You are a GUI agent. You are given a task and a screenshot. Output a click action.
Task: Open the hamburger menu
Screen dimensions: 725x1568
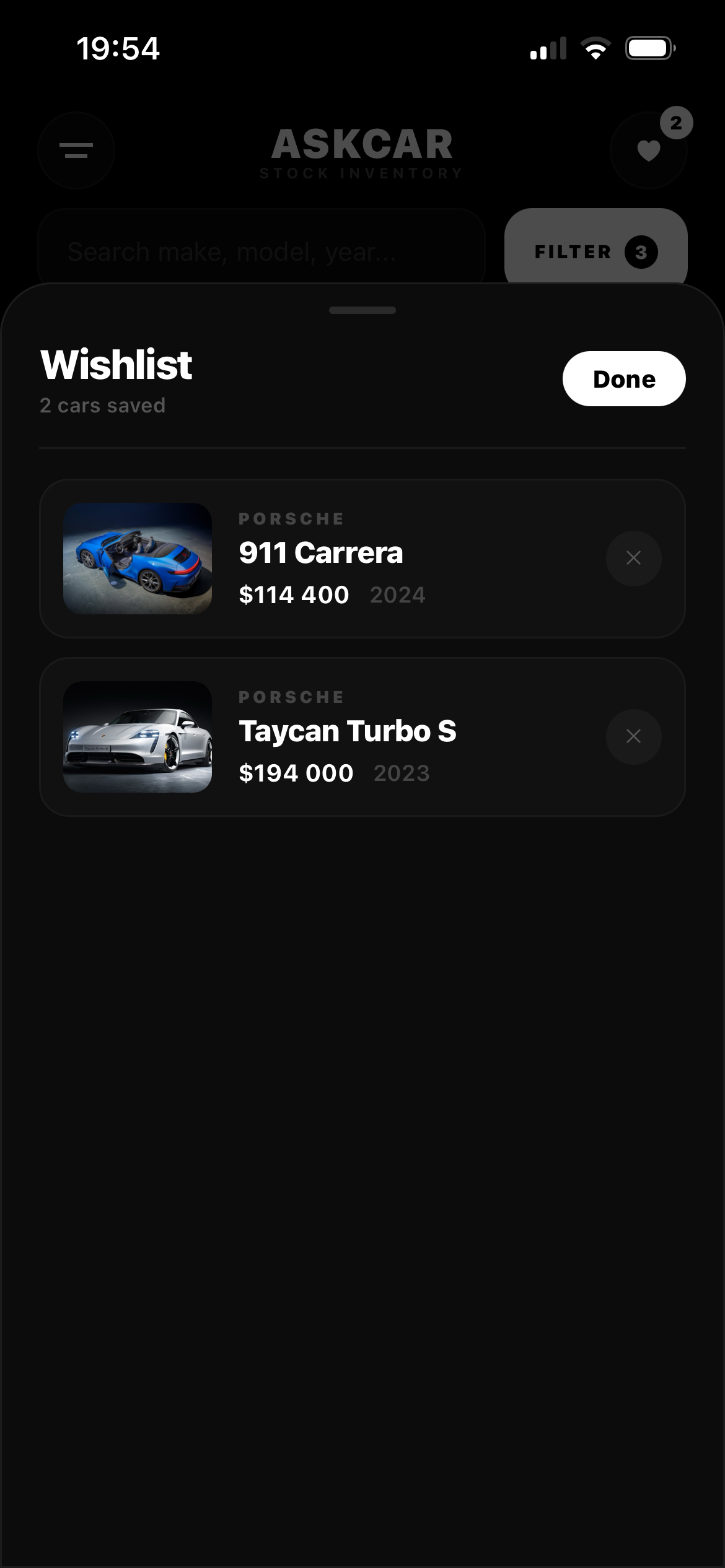[x=76, y=150]
